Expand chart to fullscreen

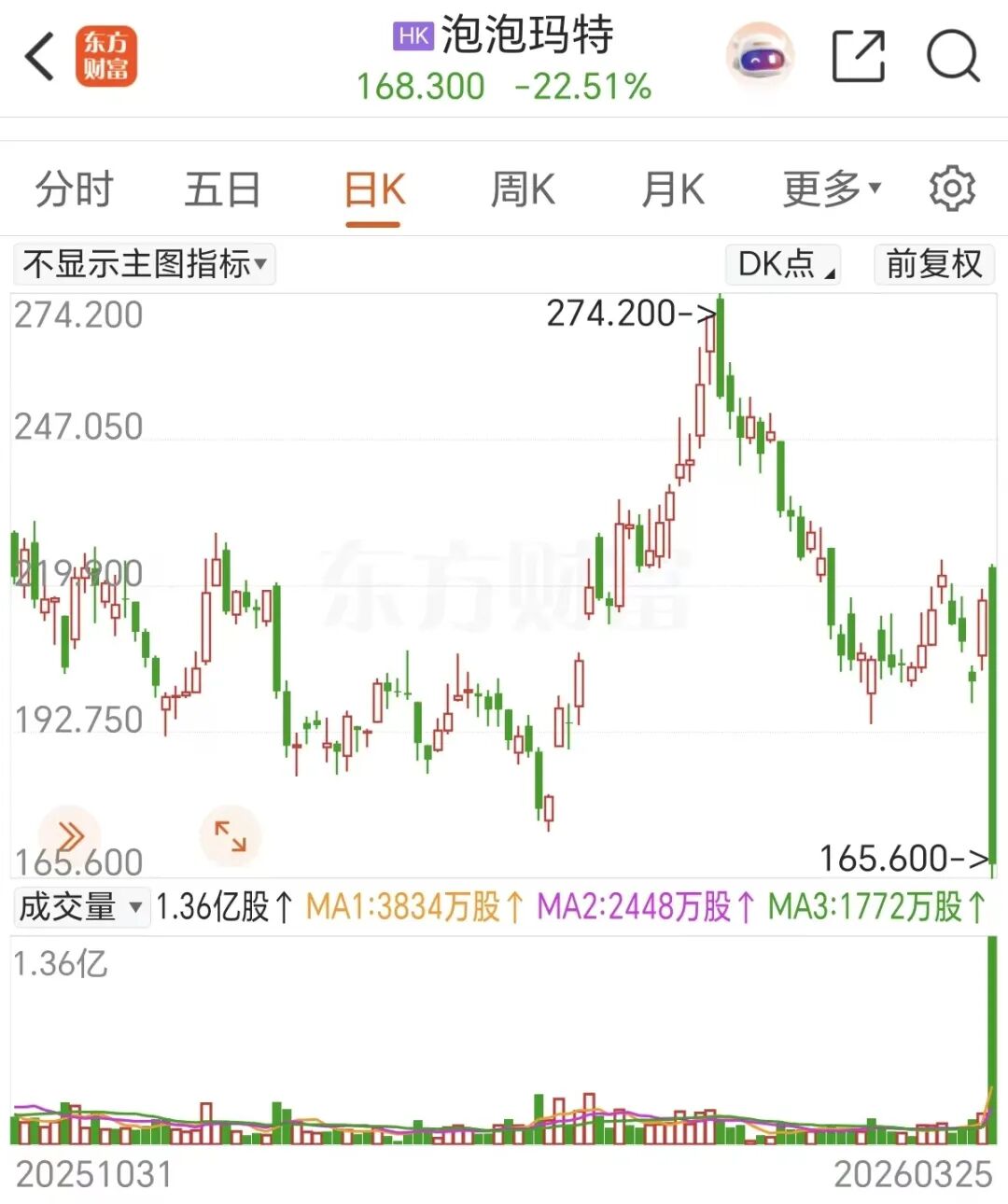pyautogui.click(x=230, y=835)
